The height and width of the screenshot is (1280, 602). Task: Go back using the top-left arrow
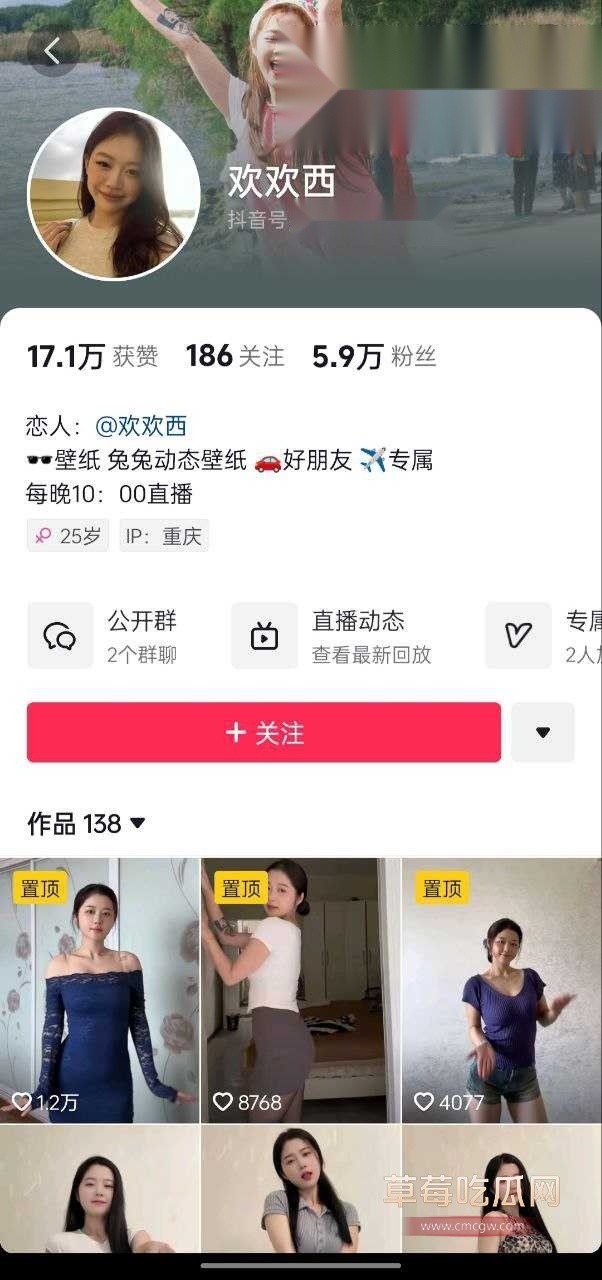53,51
